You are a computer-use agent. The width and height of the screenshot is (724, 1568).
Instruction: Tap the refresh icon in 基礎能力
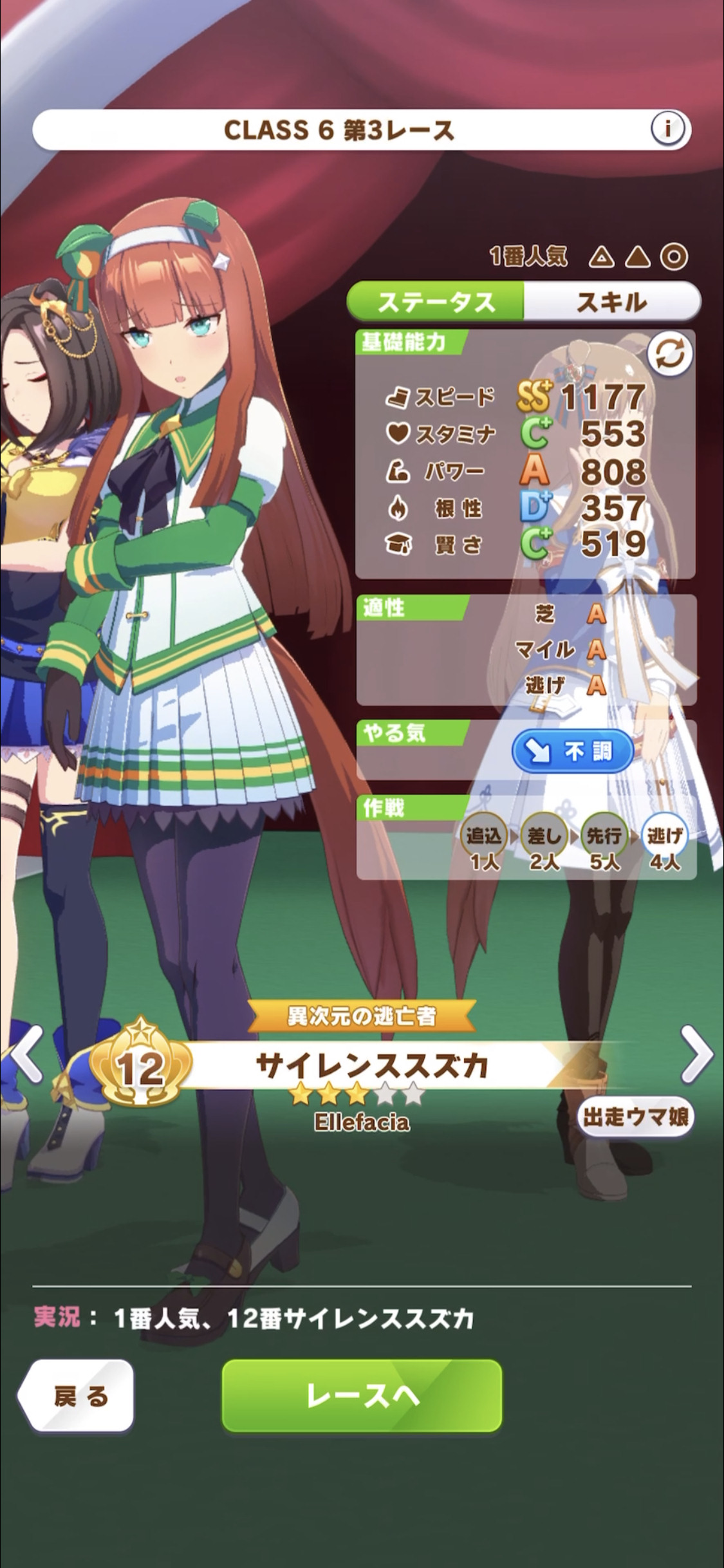point(669,354)
